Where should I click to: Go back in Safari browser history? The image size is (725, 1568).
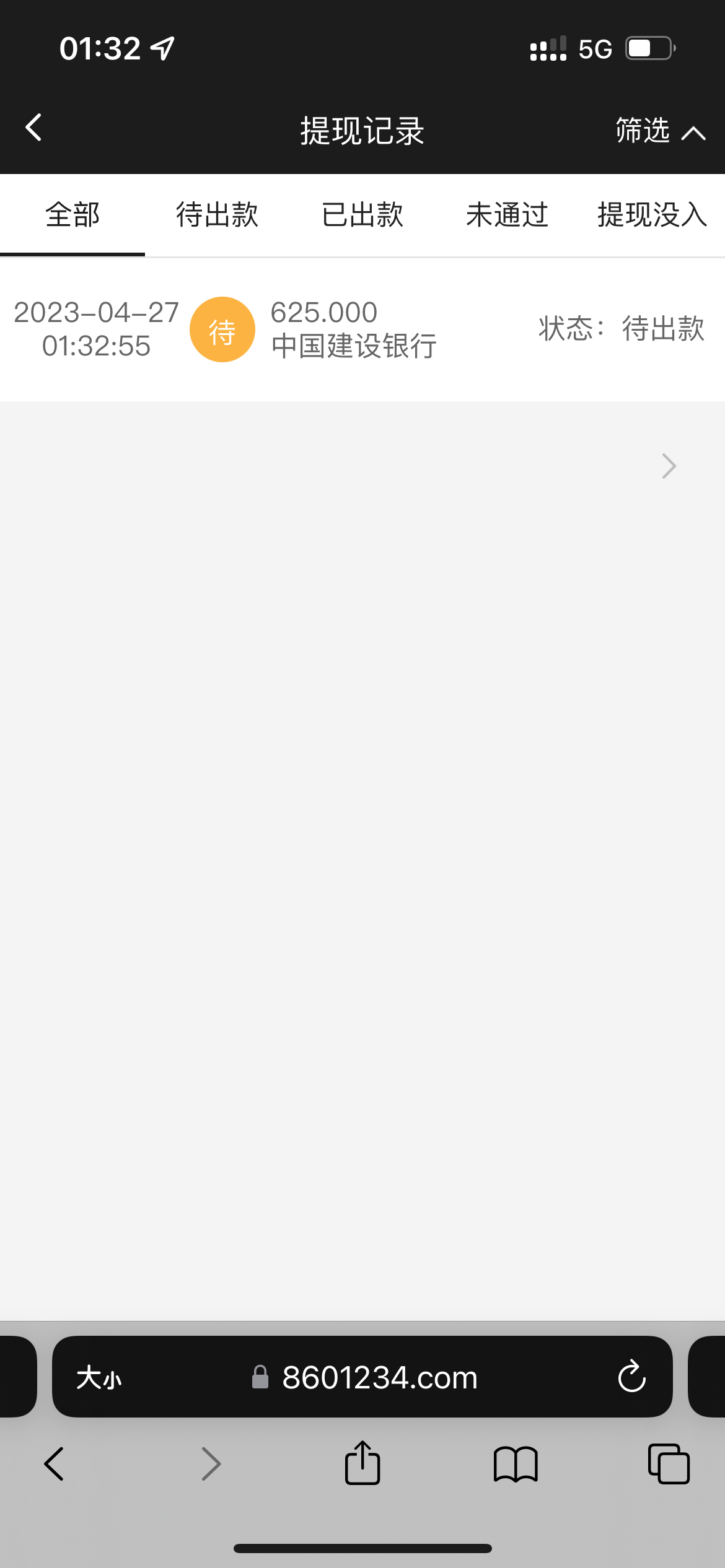(x=55, y=1464)
